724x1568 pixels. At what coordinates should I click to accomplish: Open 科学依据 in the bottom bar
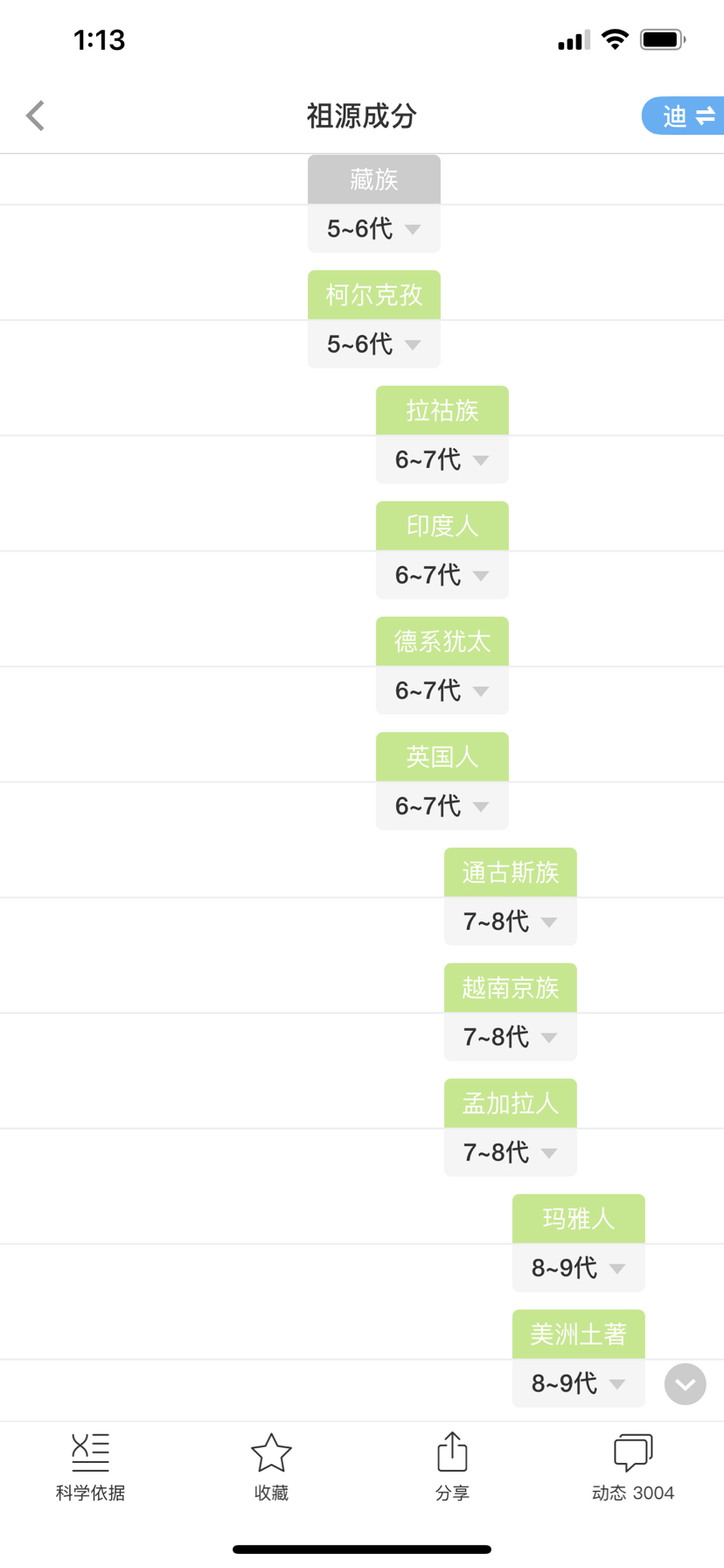click(x=90, y=1467)
